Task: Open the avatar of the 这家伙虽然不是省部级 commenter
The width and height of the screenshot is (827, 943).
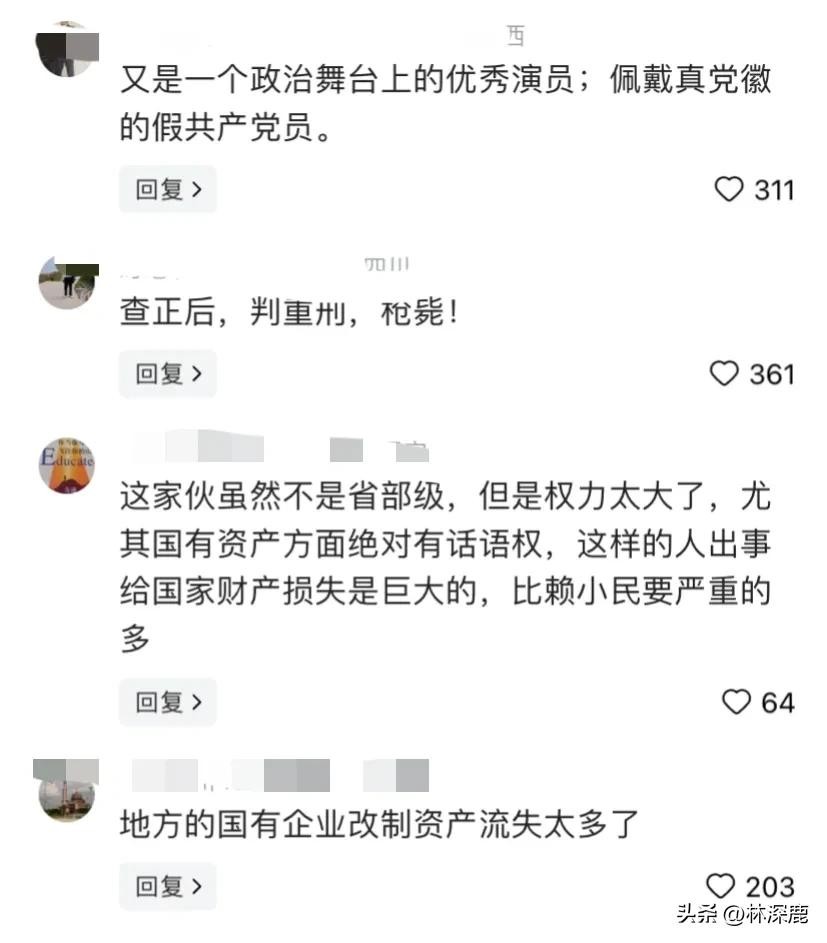Action: (x=67, y=465)
